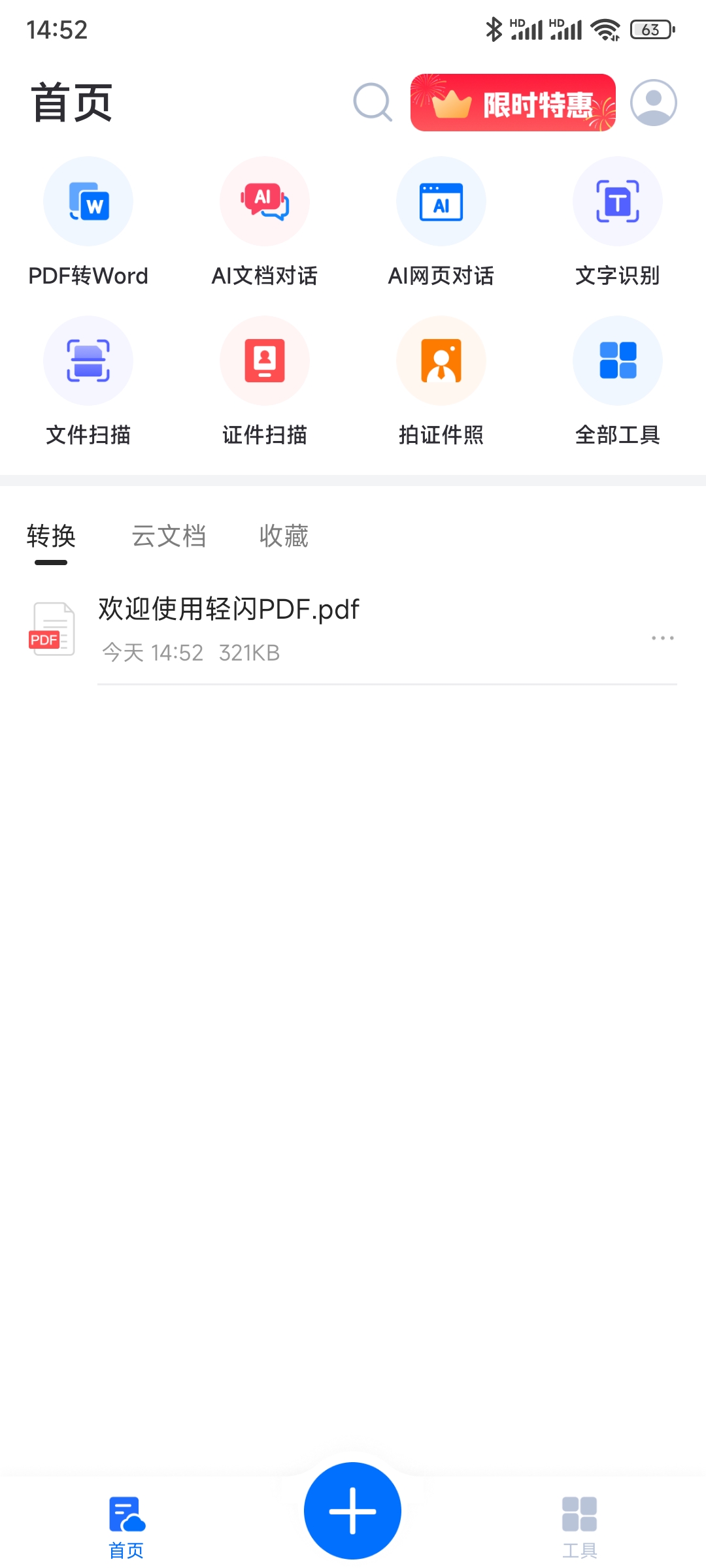The height and width of the screenshot is (1568, 706).
Task: Open the search icon
Action: [x=373, y=103]
